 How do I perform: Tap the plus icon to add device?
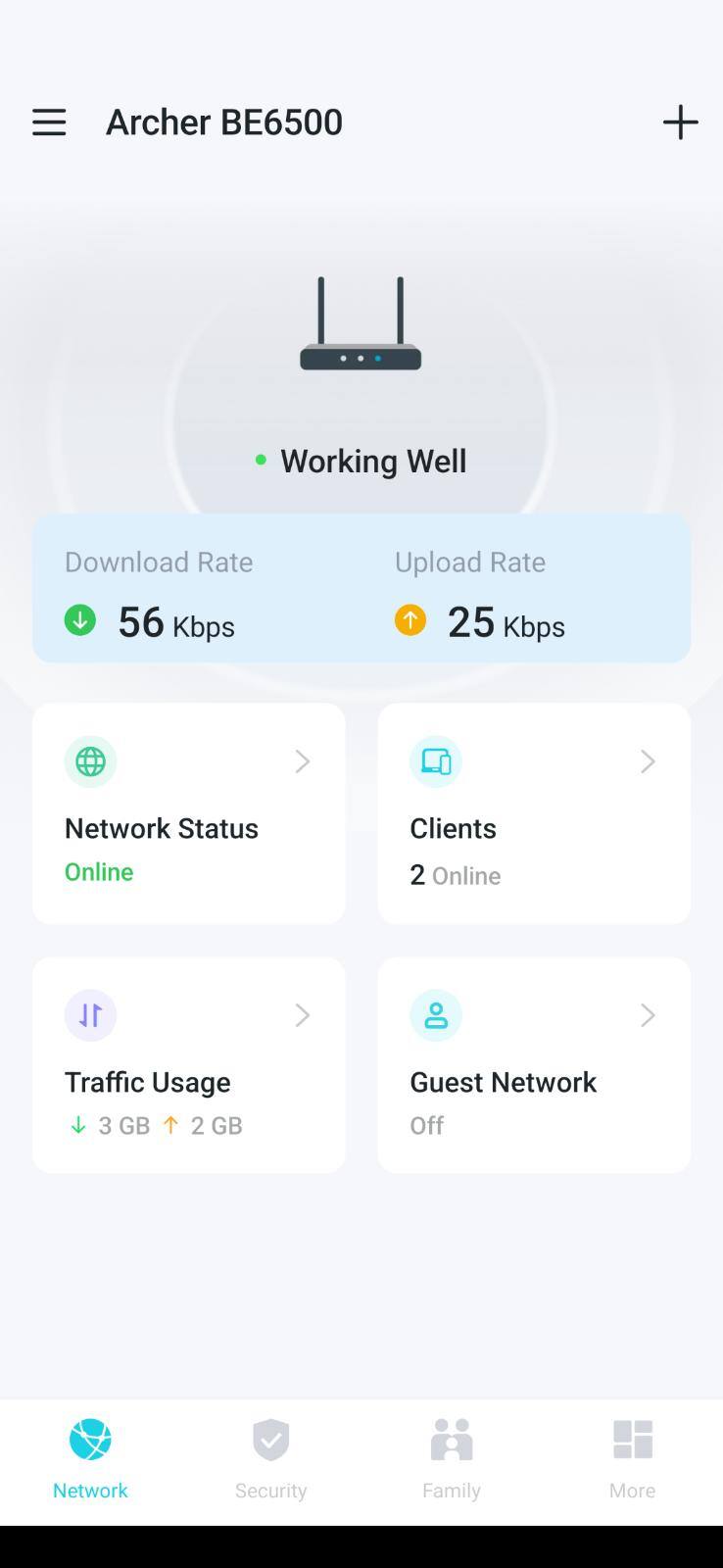[x=680, y=122]
